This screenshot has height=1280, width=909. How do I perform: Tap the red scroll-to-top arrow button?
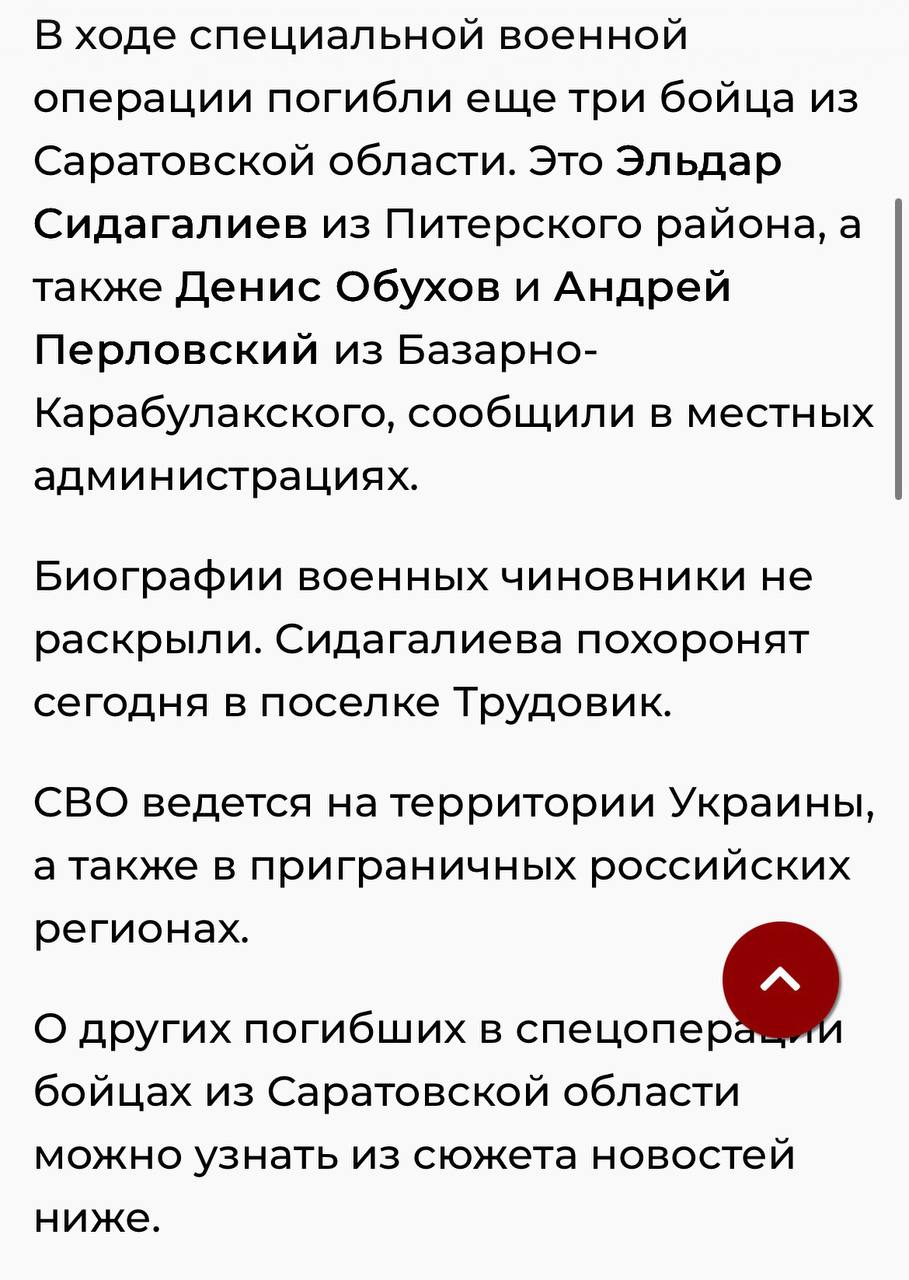point(781,981)
